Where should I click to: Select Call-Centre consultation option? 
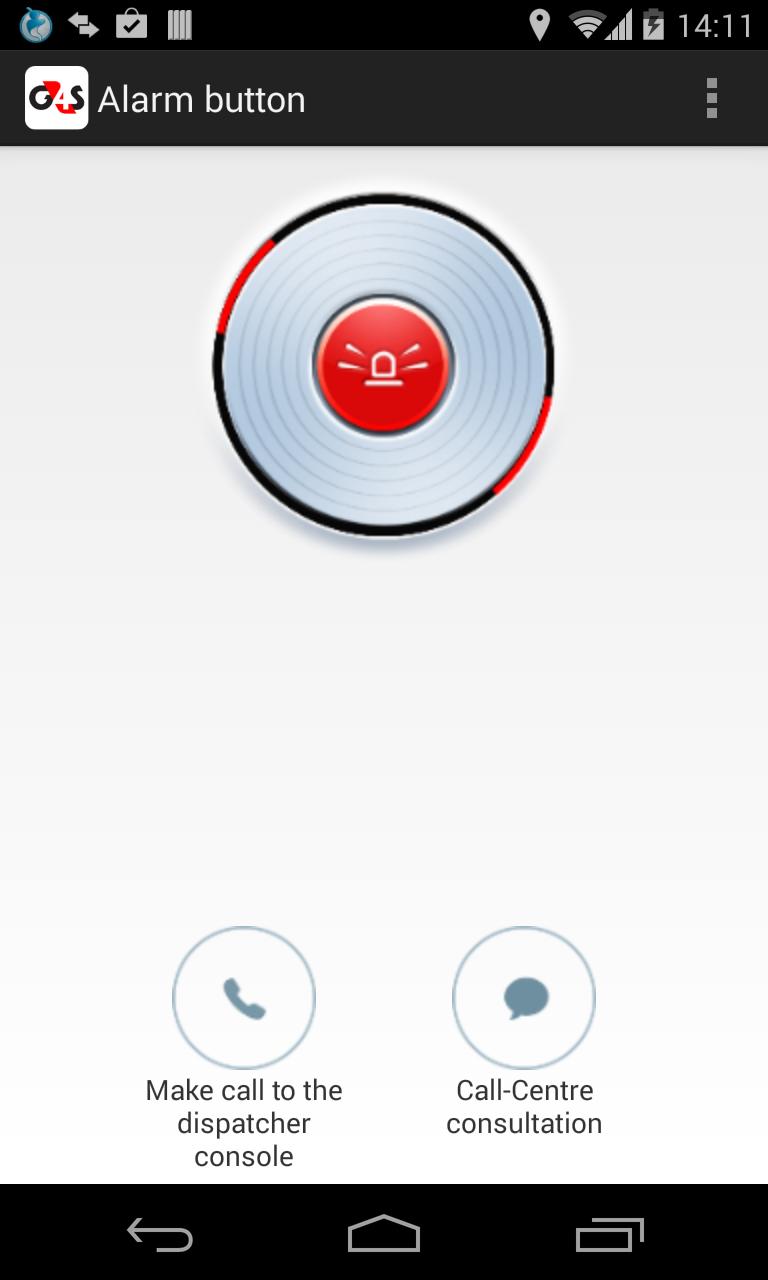(x=524, y=1106)
